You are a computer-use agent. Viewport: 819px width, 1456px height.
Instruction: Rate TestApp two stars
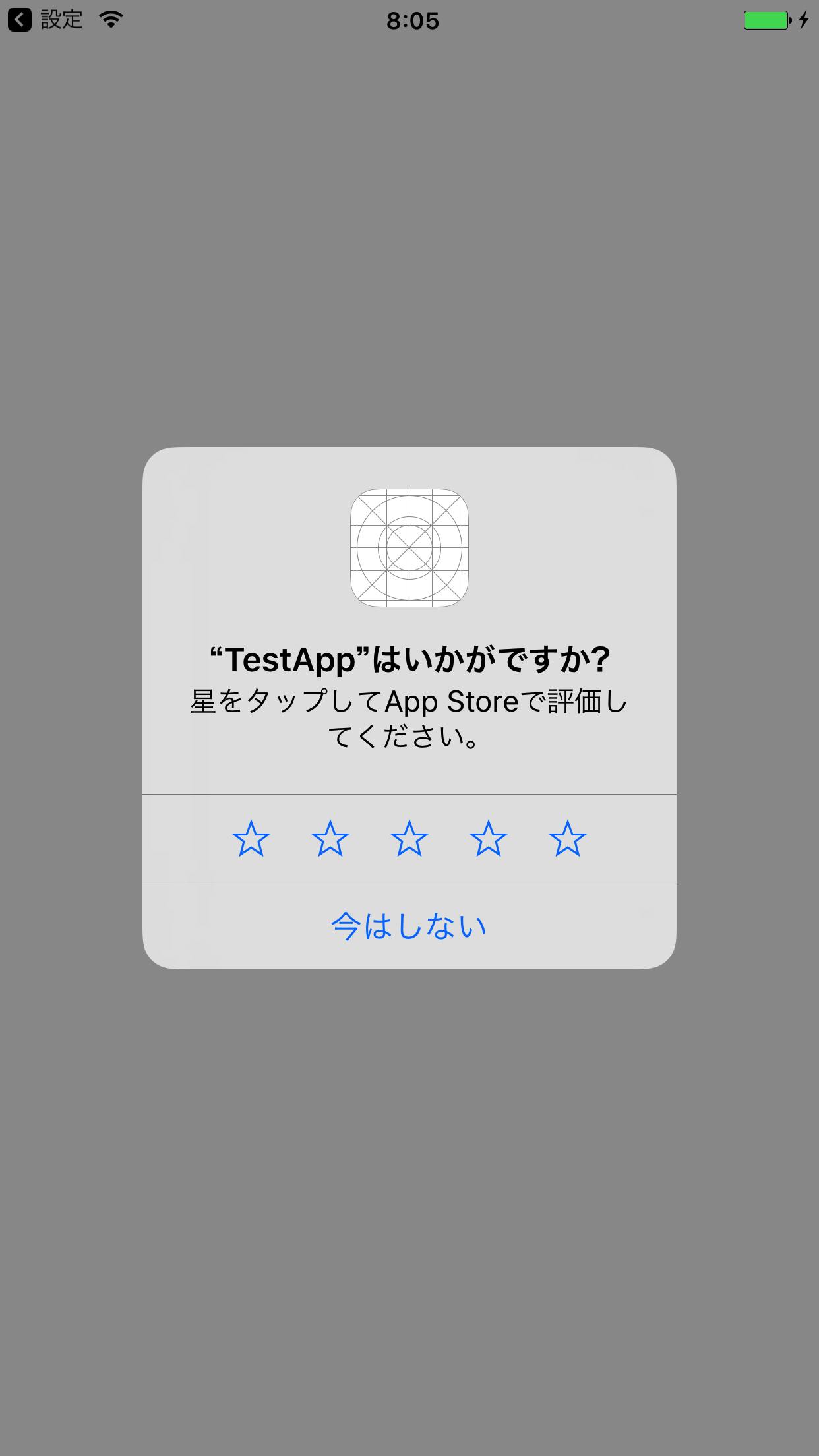click(330, 838)
